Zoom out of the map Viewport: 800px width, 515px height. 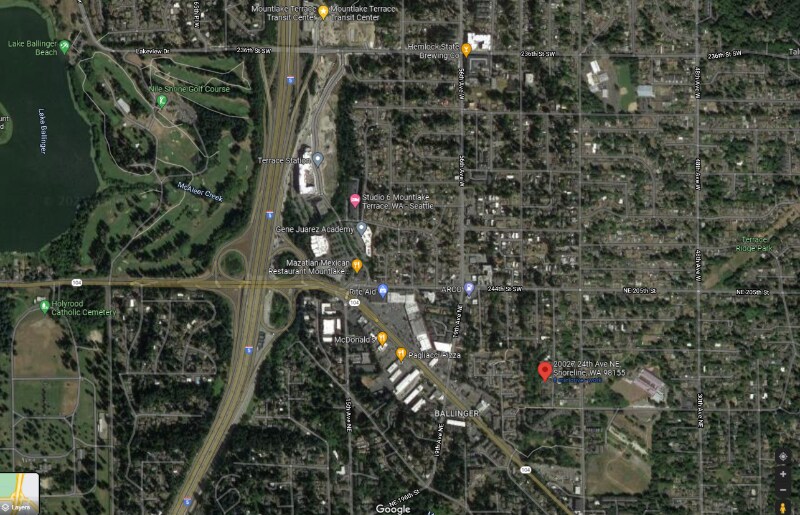click(x=783, y=489)
